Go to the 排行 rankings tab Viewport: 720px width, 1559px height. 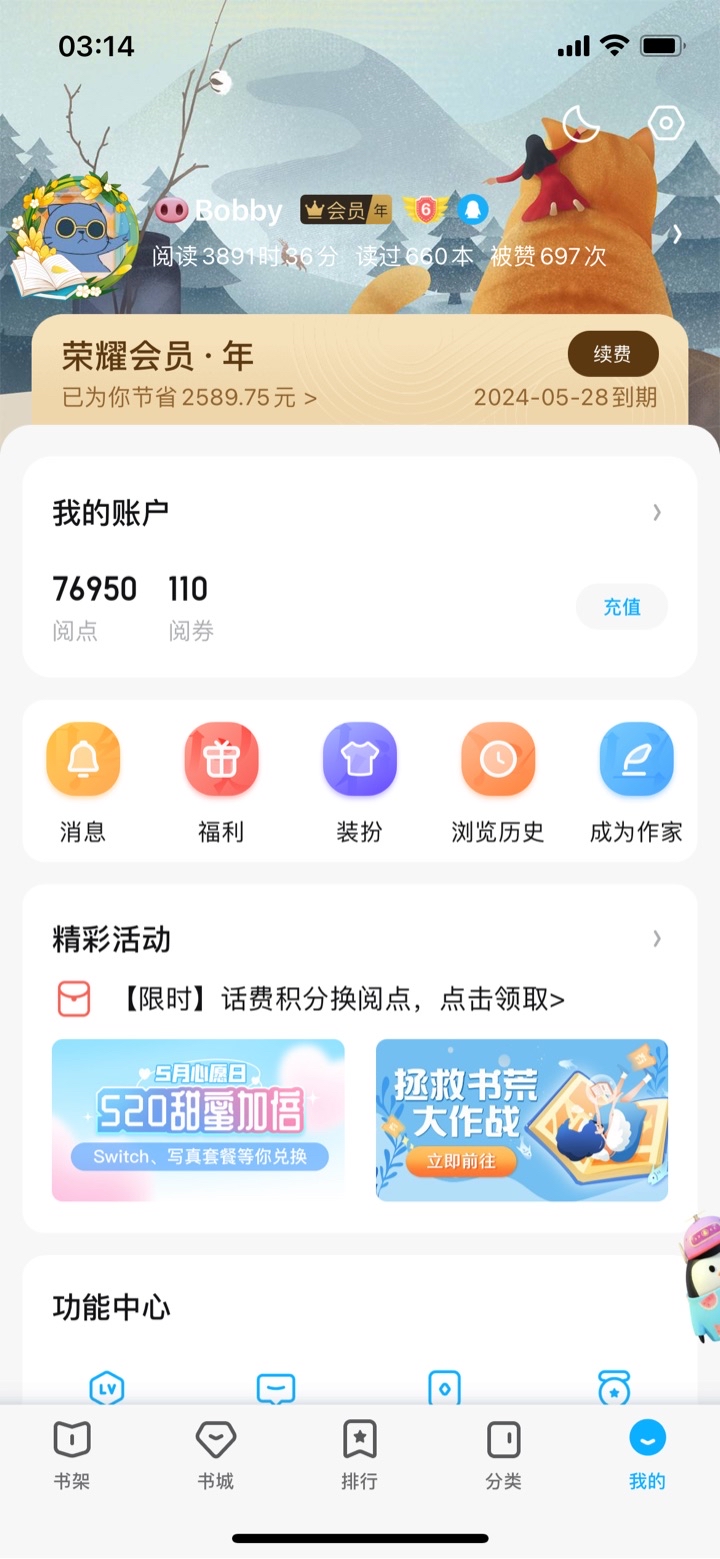(359, 1455)
